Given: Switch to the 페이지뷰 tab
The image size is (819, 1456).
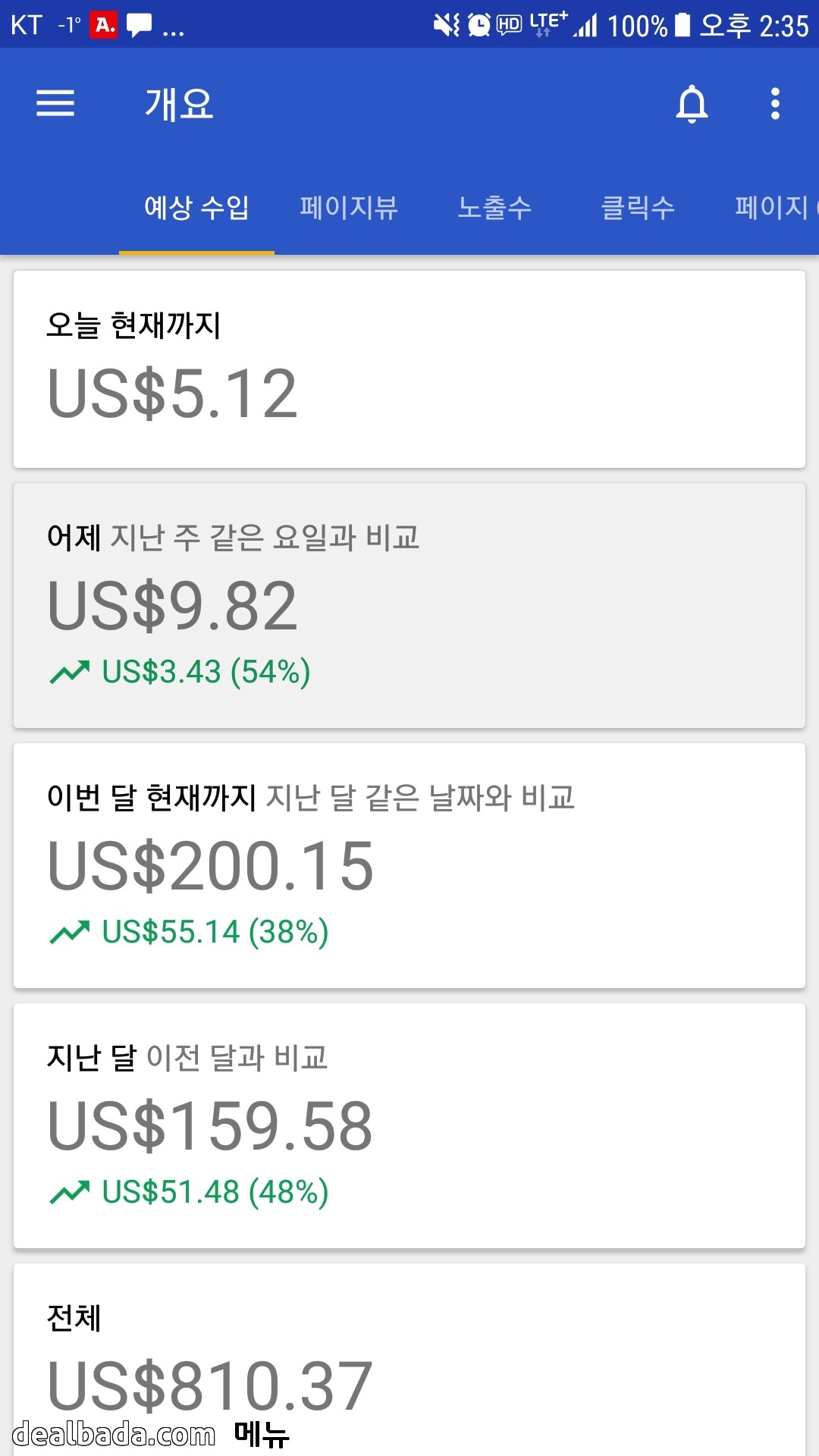Looking at the screenshot, I should coord(349,207).
